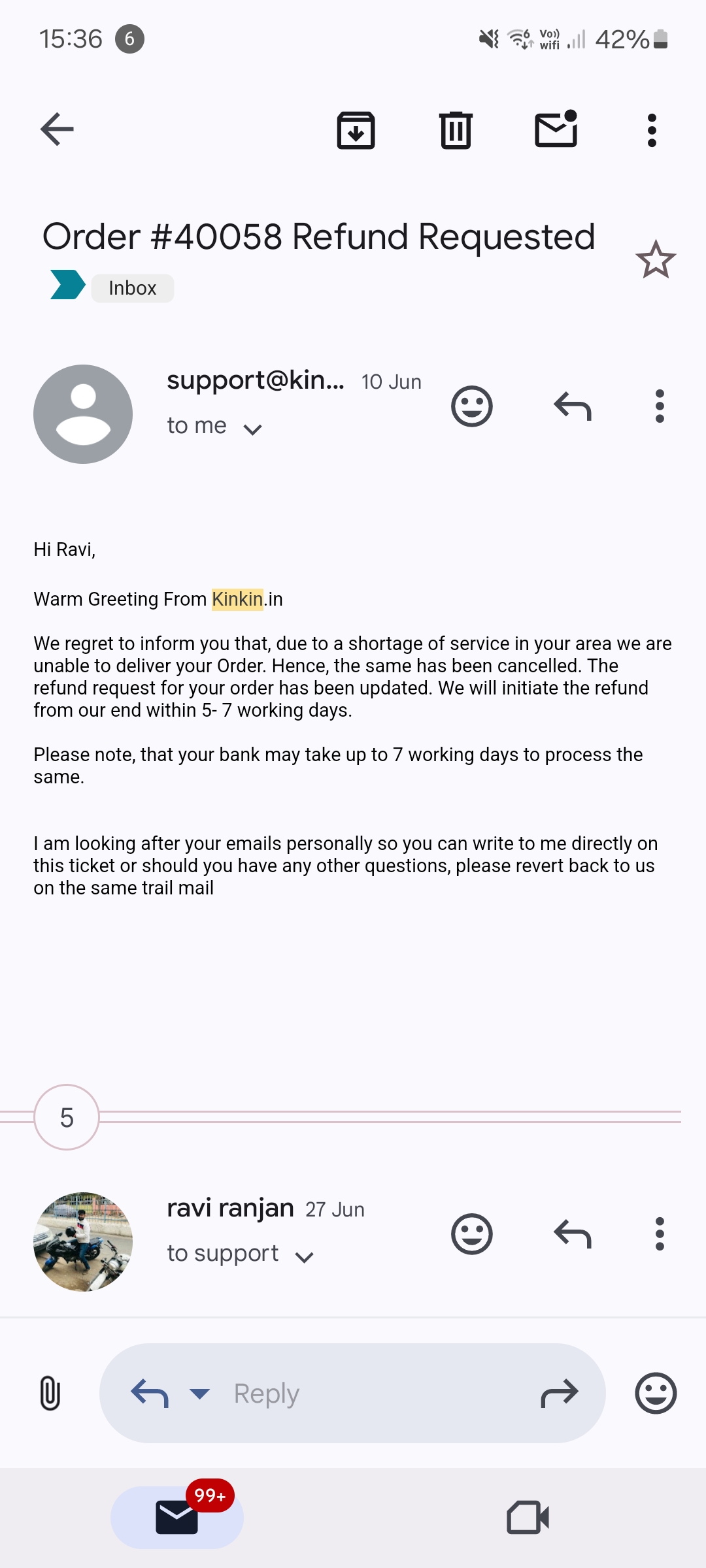Reply to ravi ranjan's 27 Jun message
The height and width of the screenshot is (1568, 706).
[x=573, y=1234]
